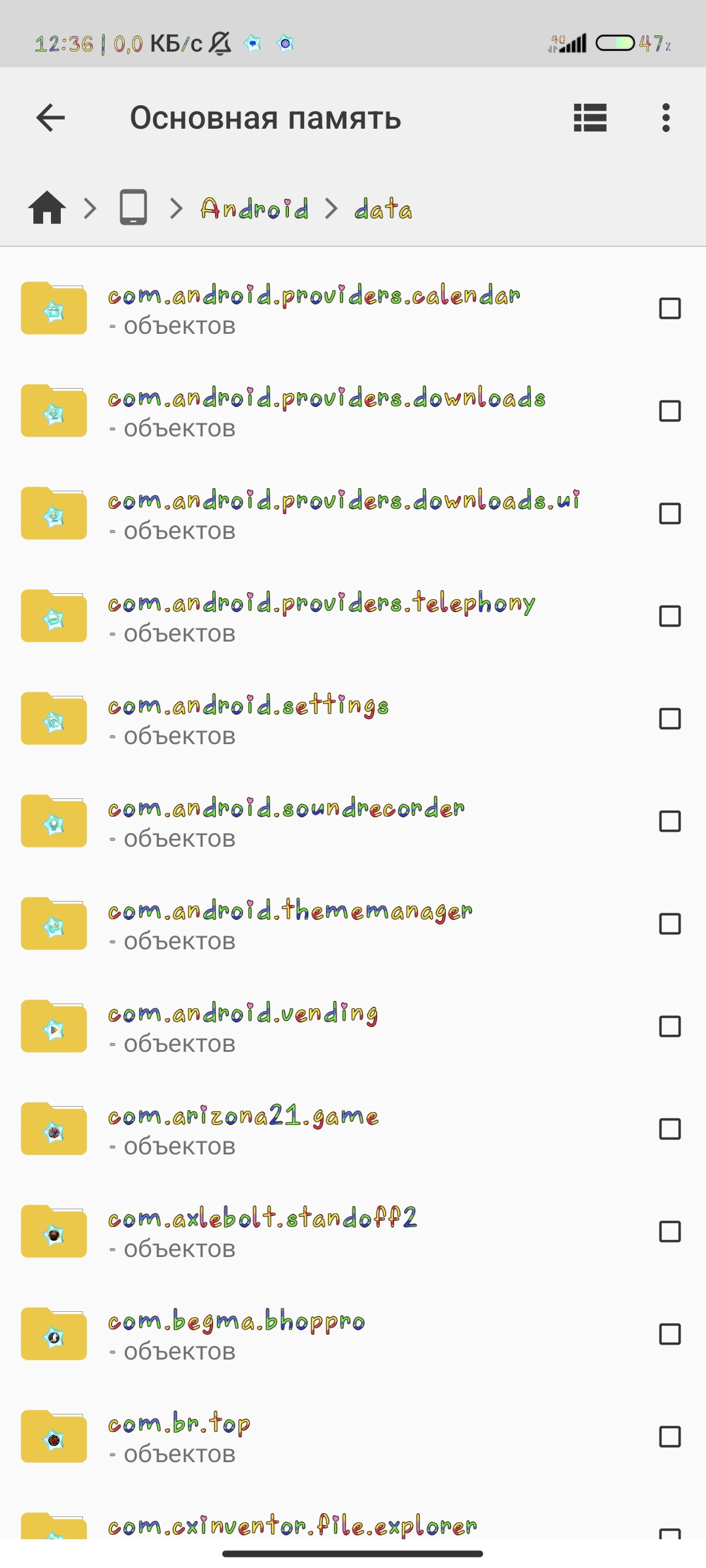Viewport: 706px width, 1568px height.
Task: Open the com.cxinventor.file.explorer folder
Action: [x=292, y=1526]
